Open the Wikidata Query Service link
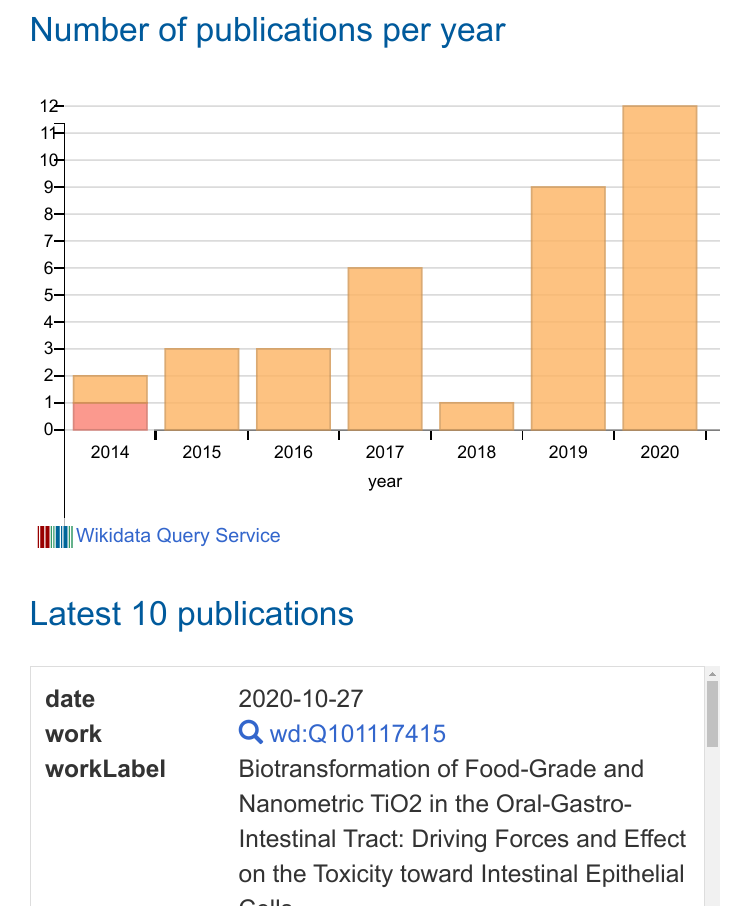This screenshot has width=735, height=906. (178, 536)
